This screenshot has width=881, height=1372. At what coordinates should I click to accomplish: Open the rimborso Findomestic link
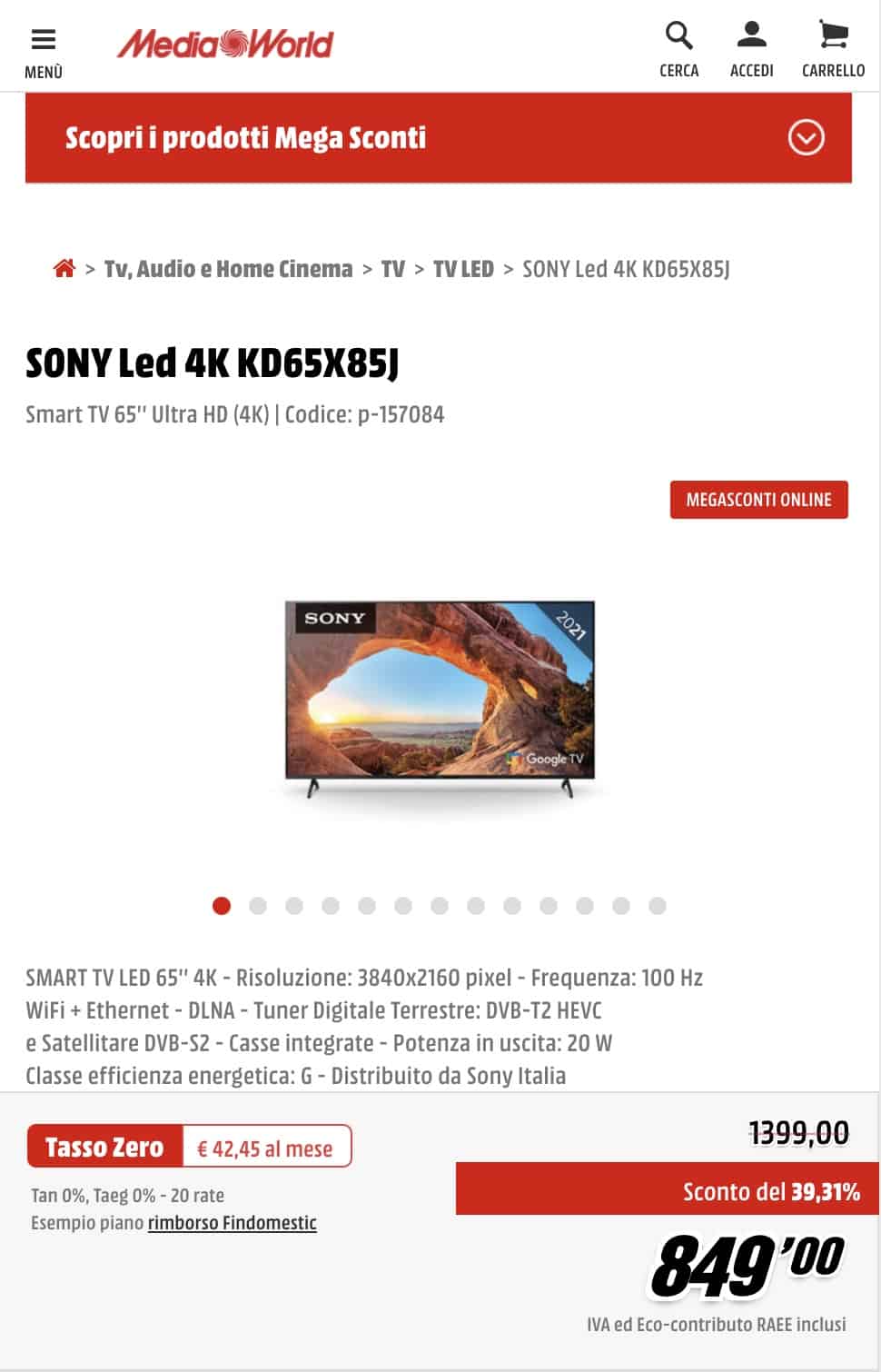(x=233, y=1223)
